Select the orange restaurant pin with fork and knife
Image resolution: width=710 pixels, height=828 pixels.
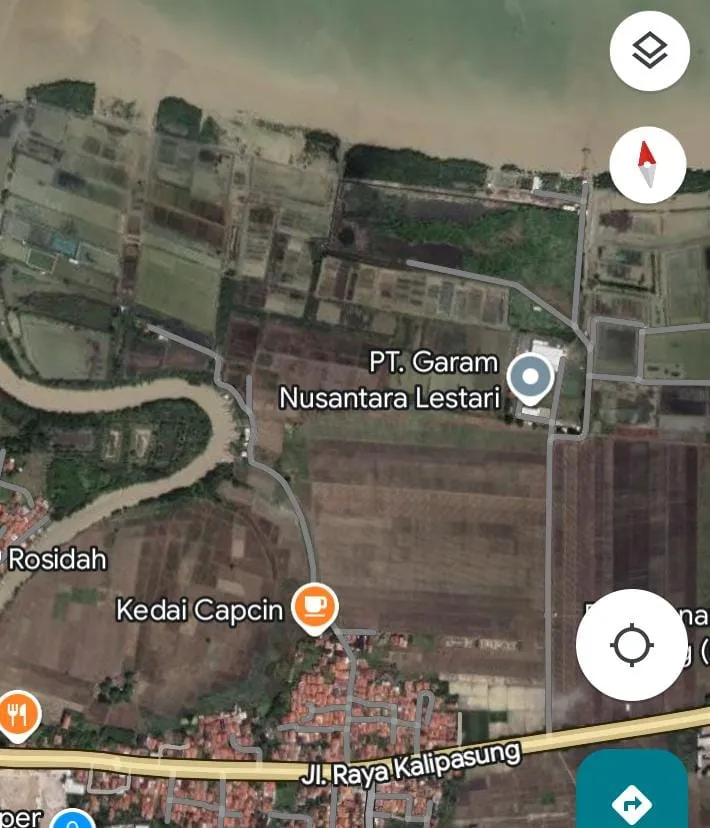click(x=18, y=715)
